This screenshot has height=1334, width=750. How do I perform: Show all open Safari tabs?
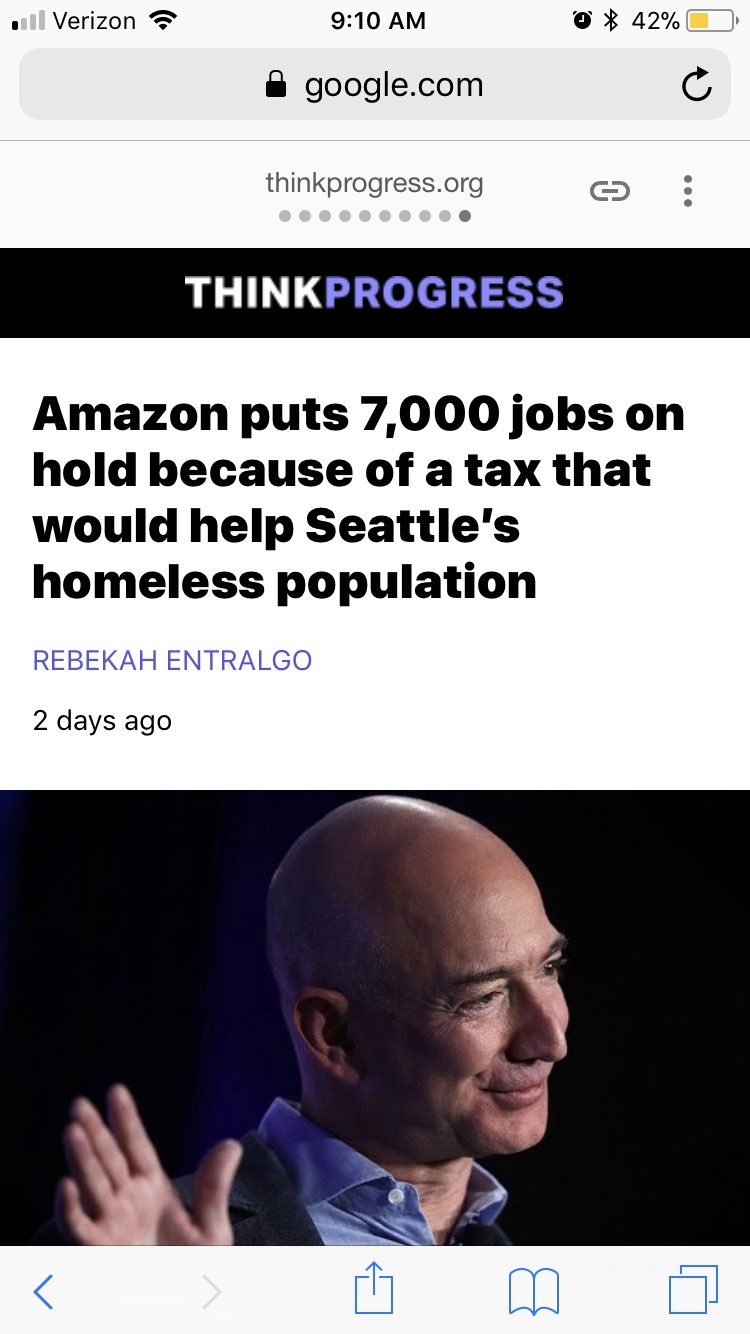point(693,1290)
